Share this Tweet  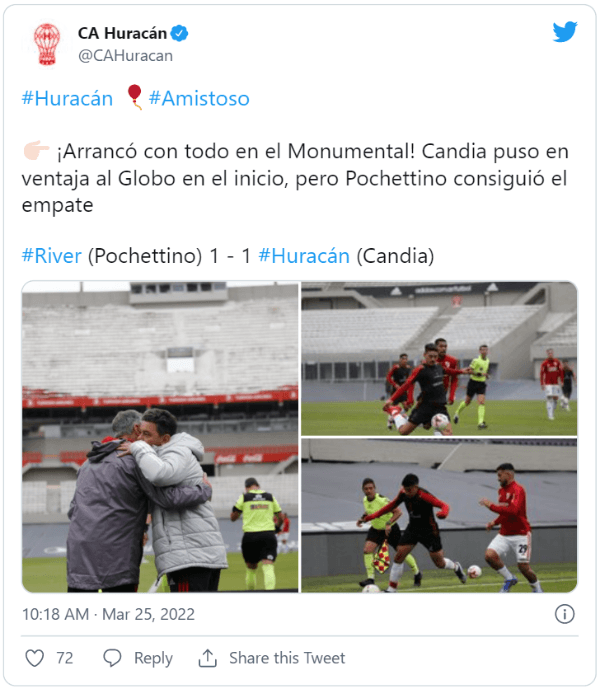coord(272,658)
